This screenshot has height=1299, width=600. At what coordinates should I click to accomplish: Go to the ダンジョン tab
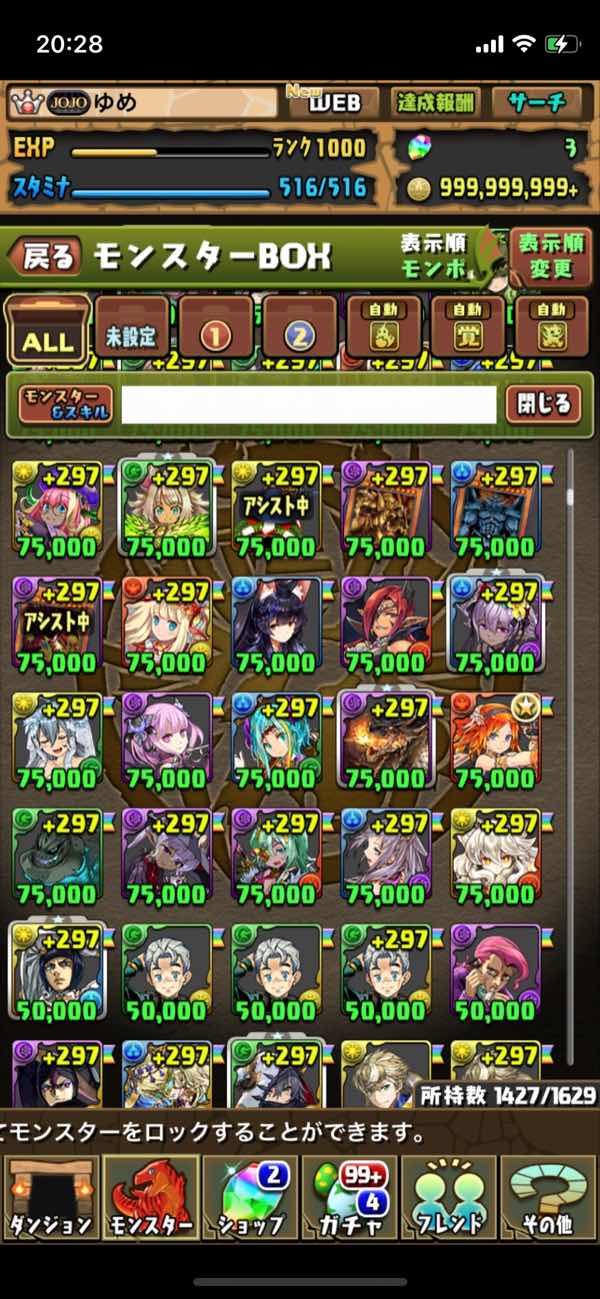click(50, 1196)
